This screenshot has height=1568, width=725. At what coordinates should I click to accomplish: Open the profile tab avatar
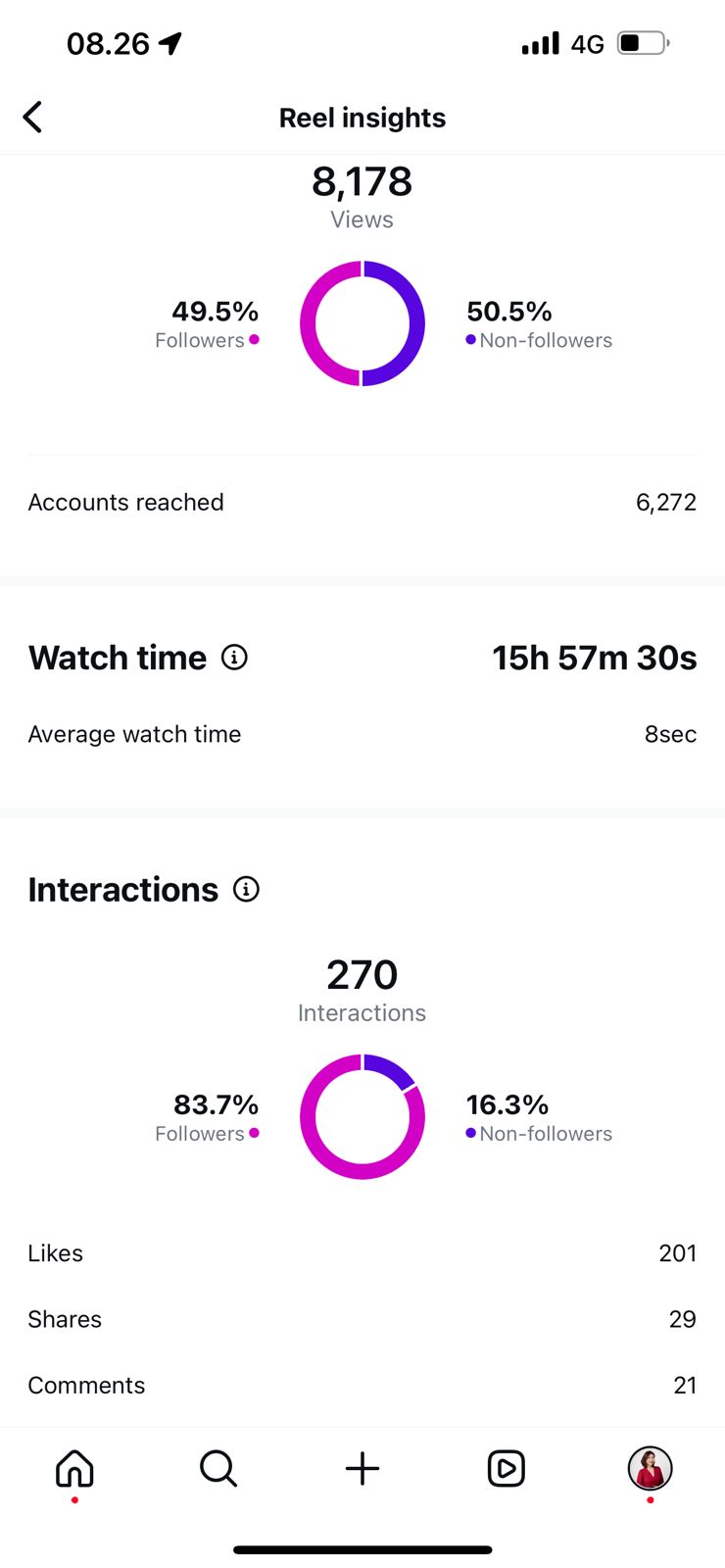[650, 1468]
